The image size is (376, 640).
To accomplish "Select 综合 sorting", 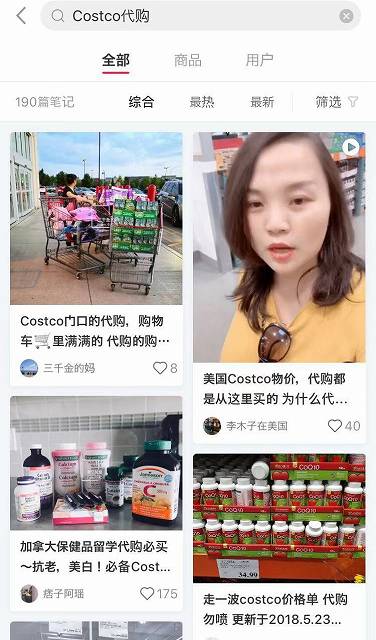I will point(141,102).
